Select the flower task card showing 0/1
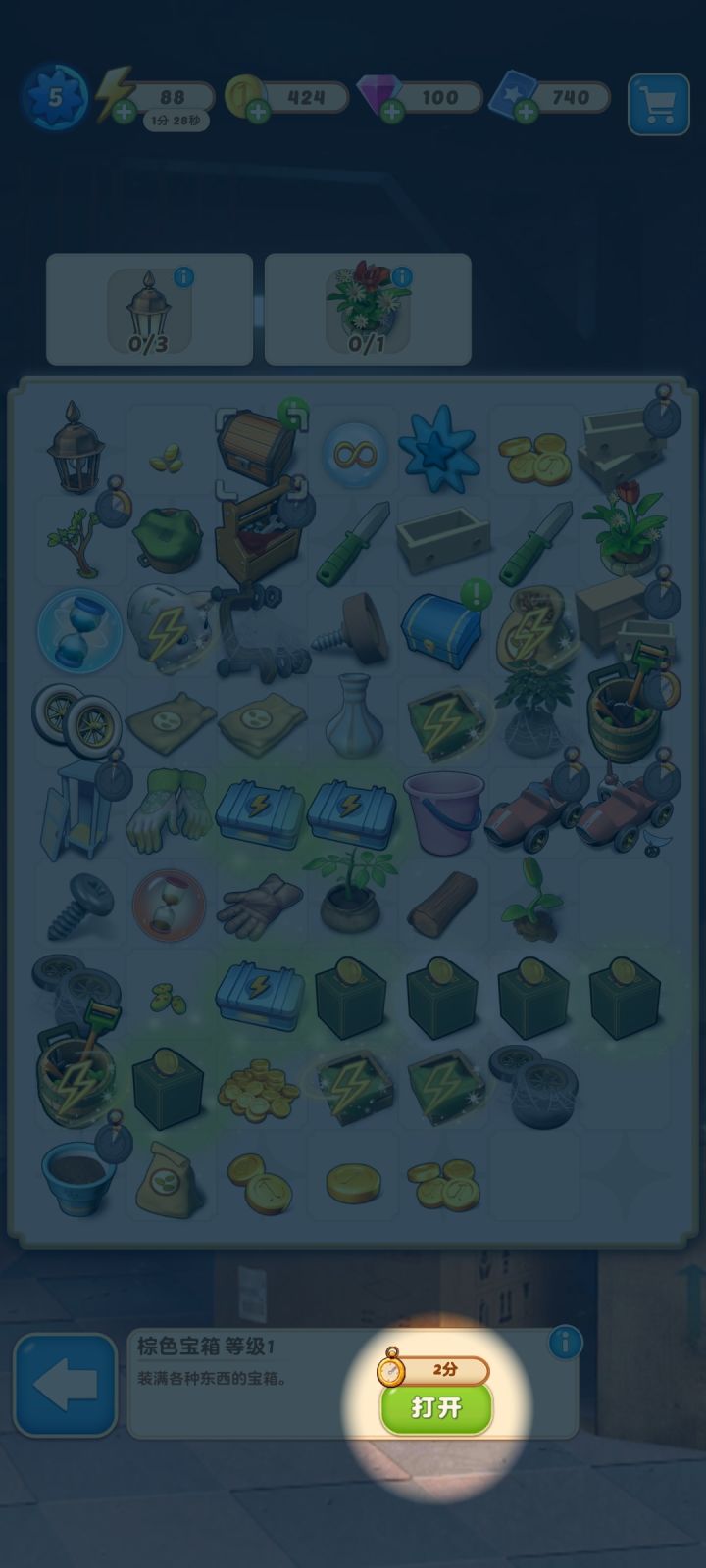This screenshot has width=706, height=1568. pos(367,310)
